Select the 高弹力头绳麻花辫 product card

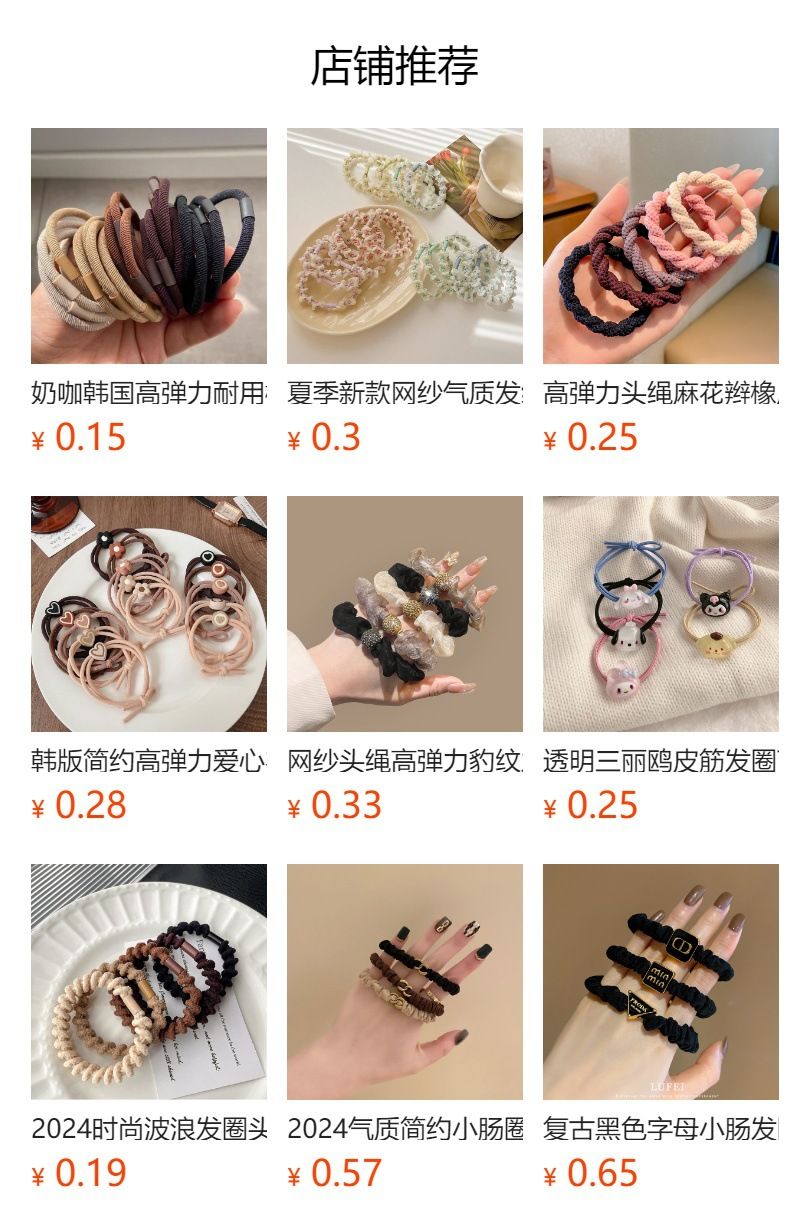(x=660, y=246)
